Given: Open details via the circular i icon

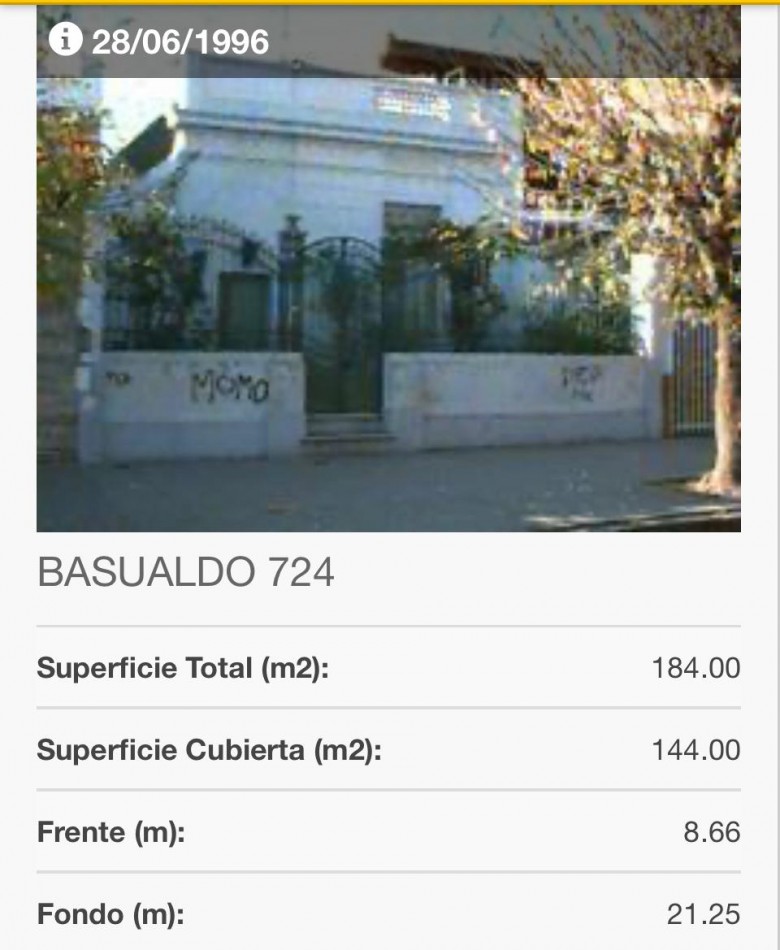Looking at the screenshot, I should (x=65, y=40).
